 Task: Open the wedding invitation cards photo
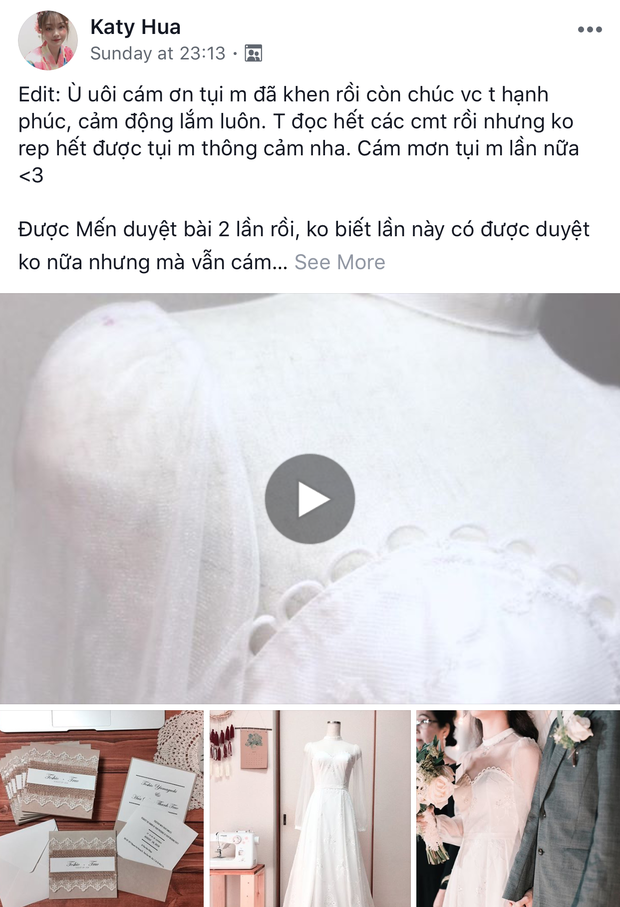click(x=101, y=808)
